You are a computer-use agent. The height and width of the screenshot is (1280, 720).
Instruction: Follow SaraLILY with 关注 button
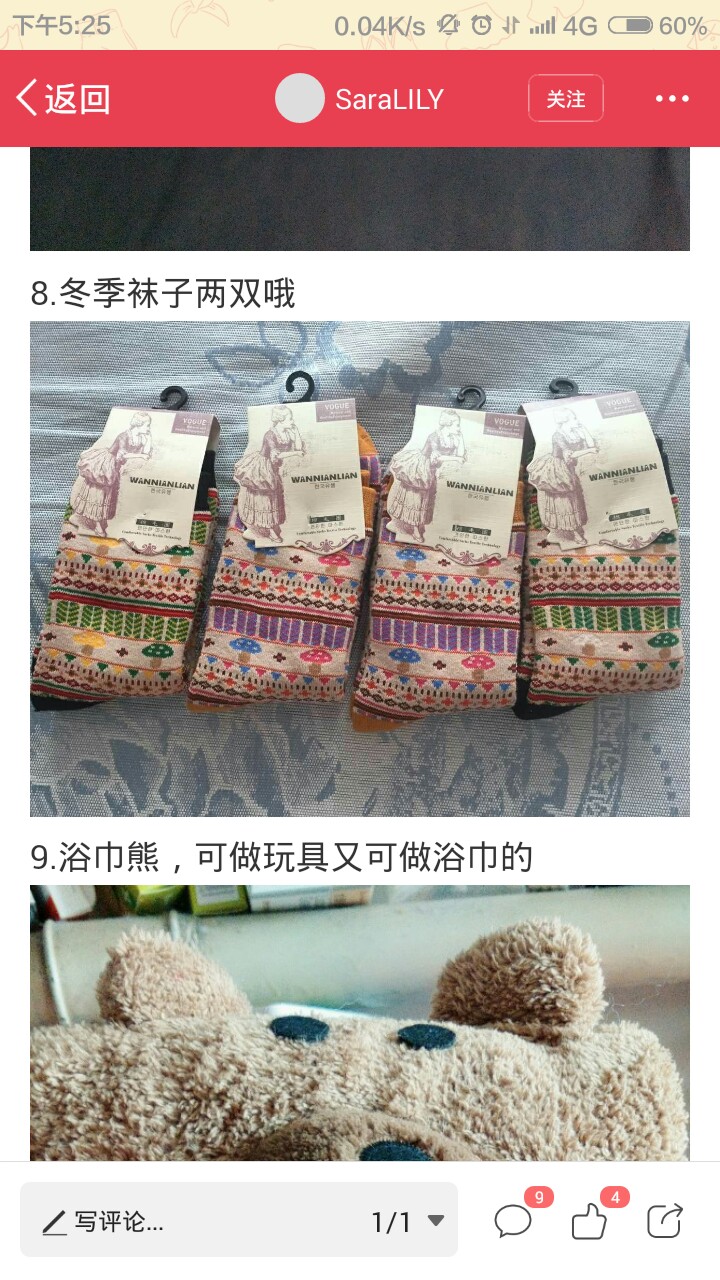click(566, 98)
